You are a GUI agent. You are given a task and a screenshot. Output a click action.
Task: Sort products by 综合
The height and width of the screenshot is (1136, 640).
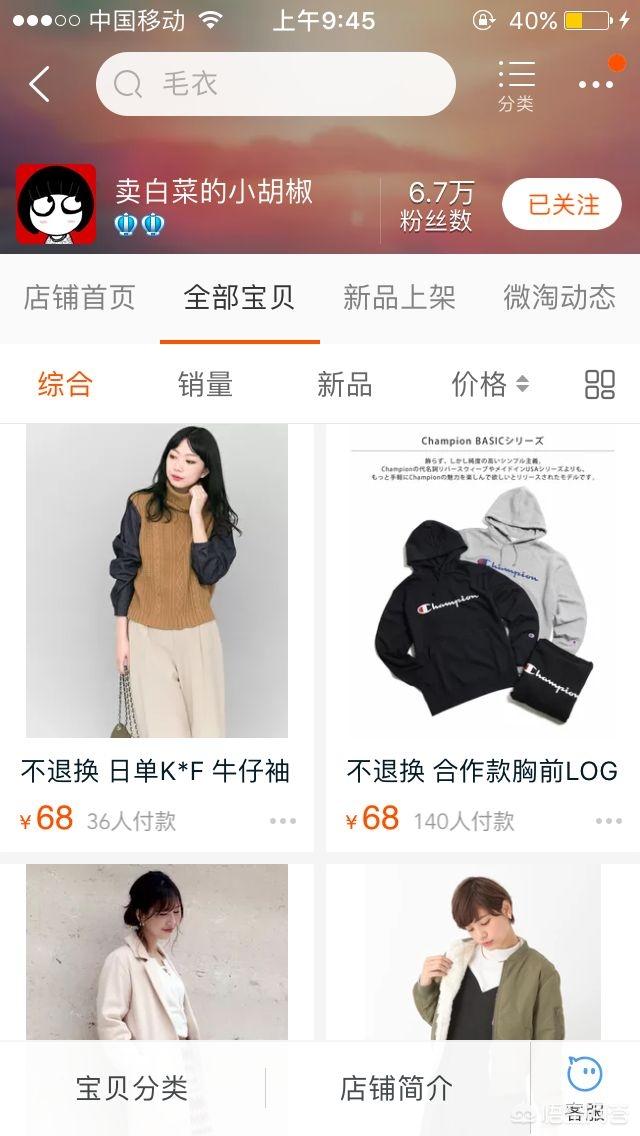point(65,384)
